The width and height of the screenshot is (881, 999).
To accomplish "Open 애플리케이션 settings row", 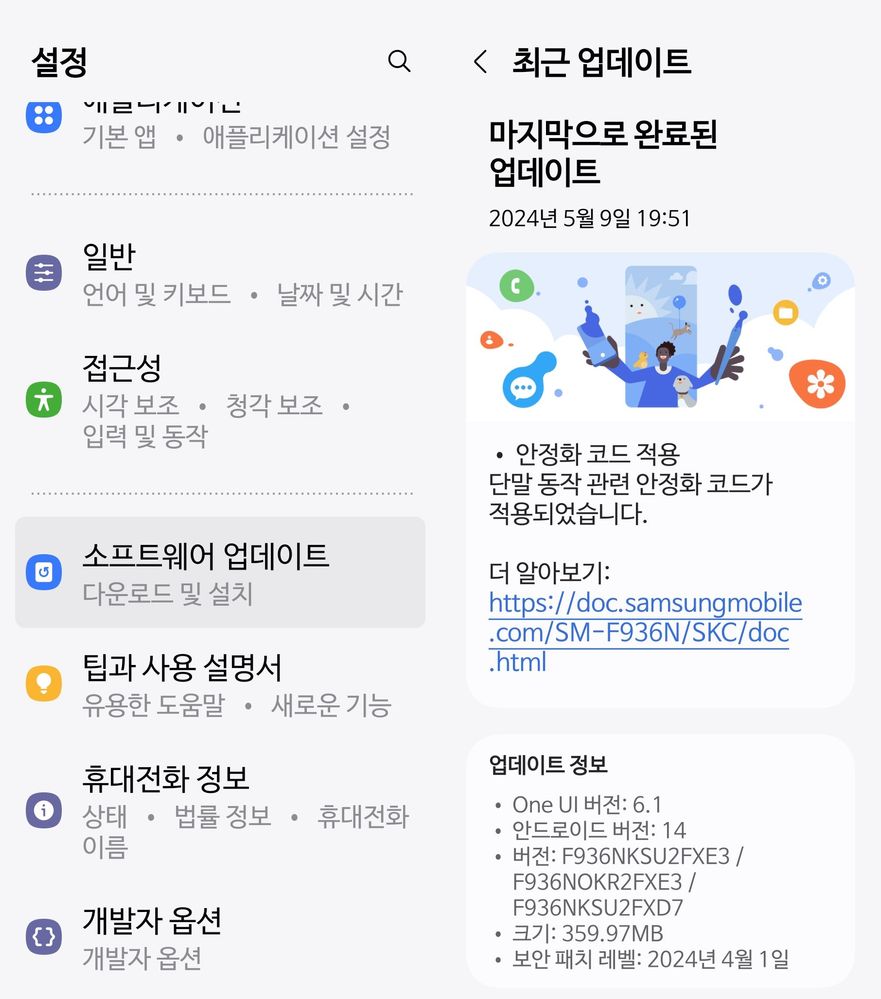I will coord(220,127).
